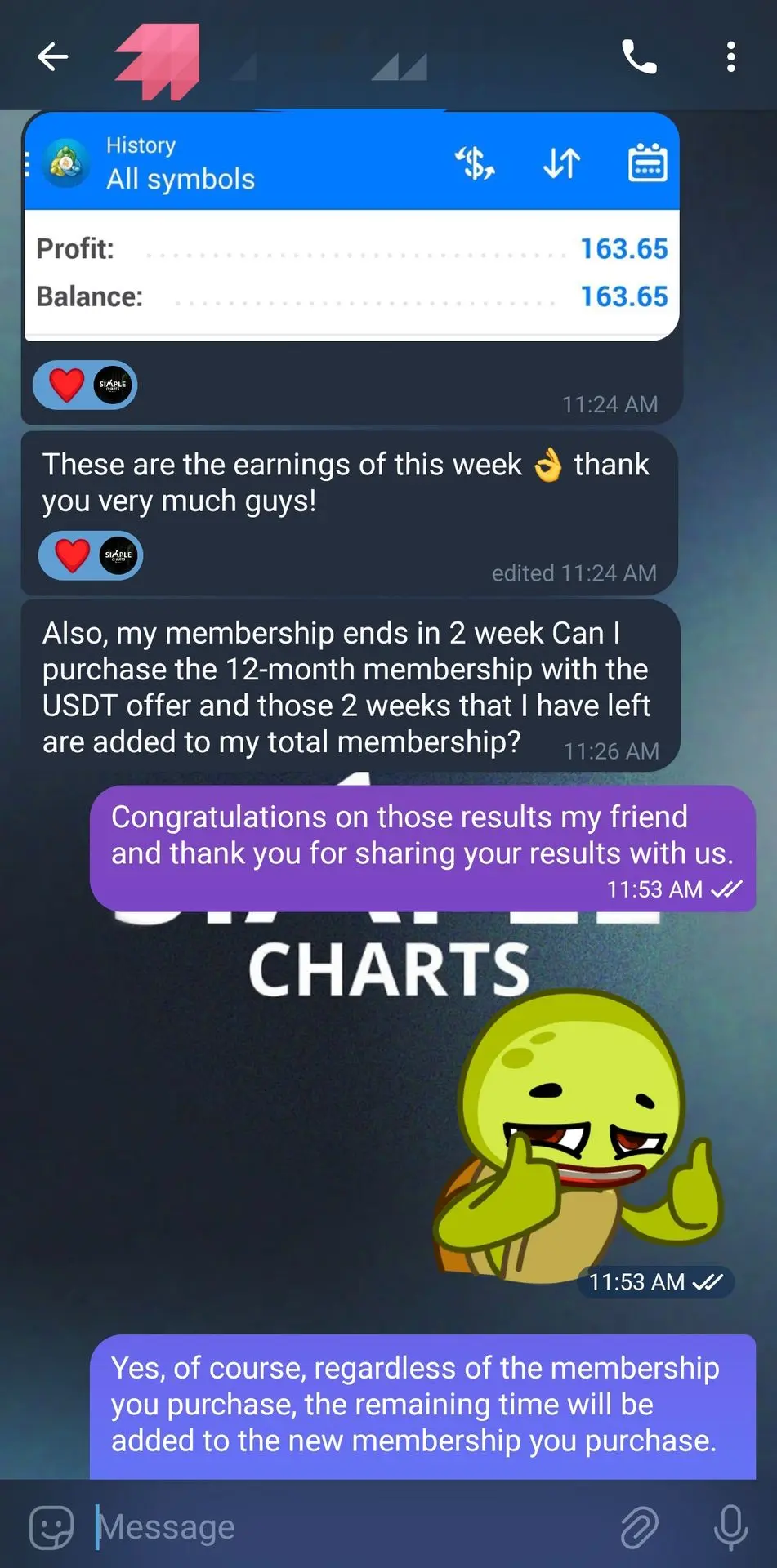Open the History screenshot image
This screenshot has width=777, height=1568.
pyautogui.click(x=351, y=226)
